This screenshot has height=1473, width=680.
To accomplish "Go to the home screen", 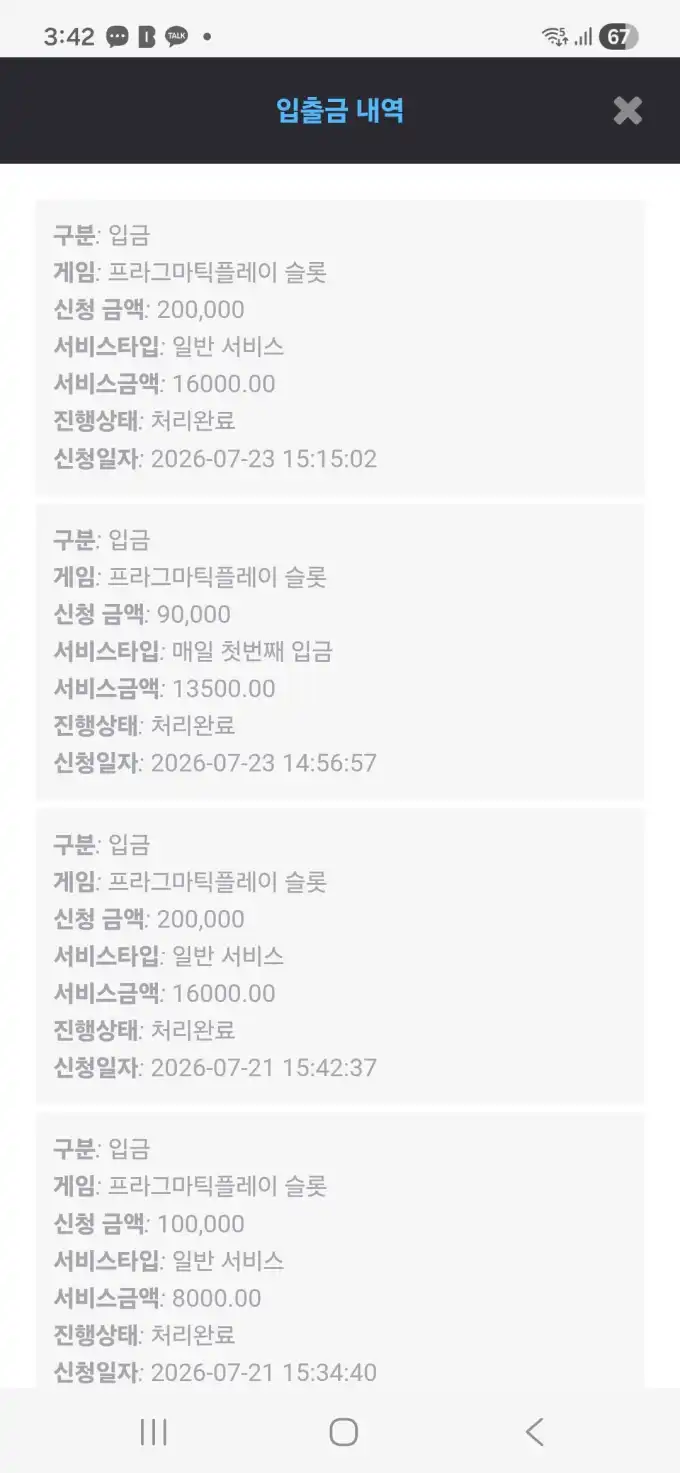I will pos(343,1432).
